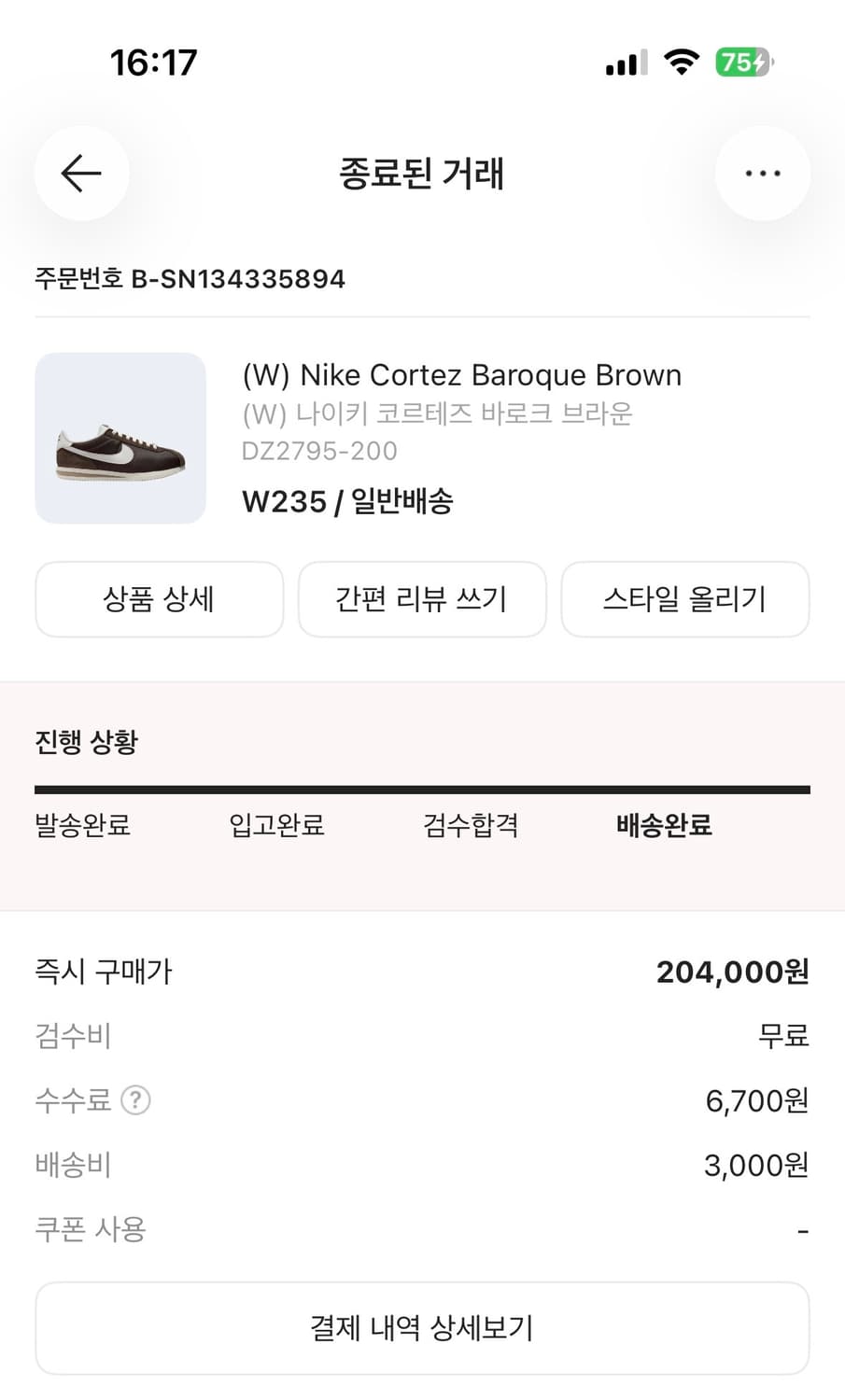The height and width of the screenshot is (1400, 845).
Task: Tap the bold 배송완료 delivery status
Action: (663, 826)
